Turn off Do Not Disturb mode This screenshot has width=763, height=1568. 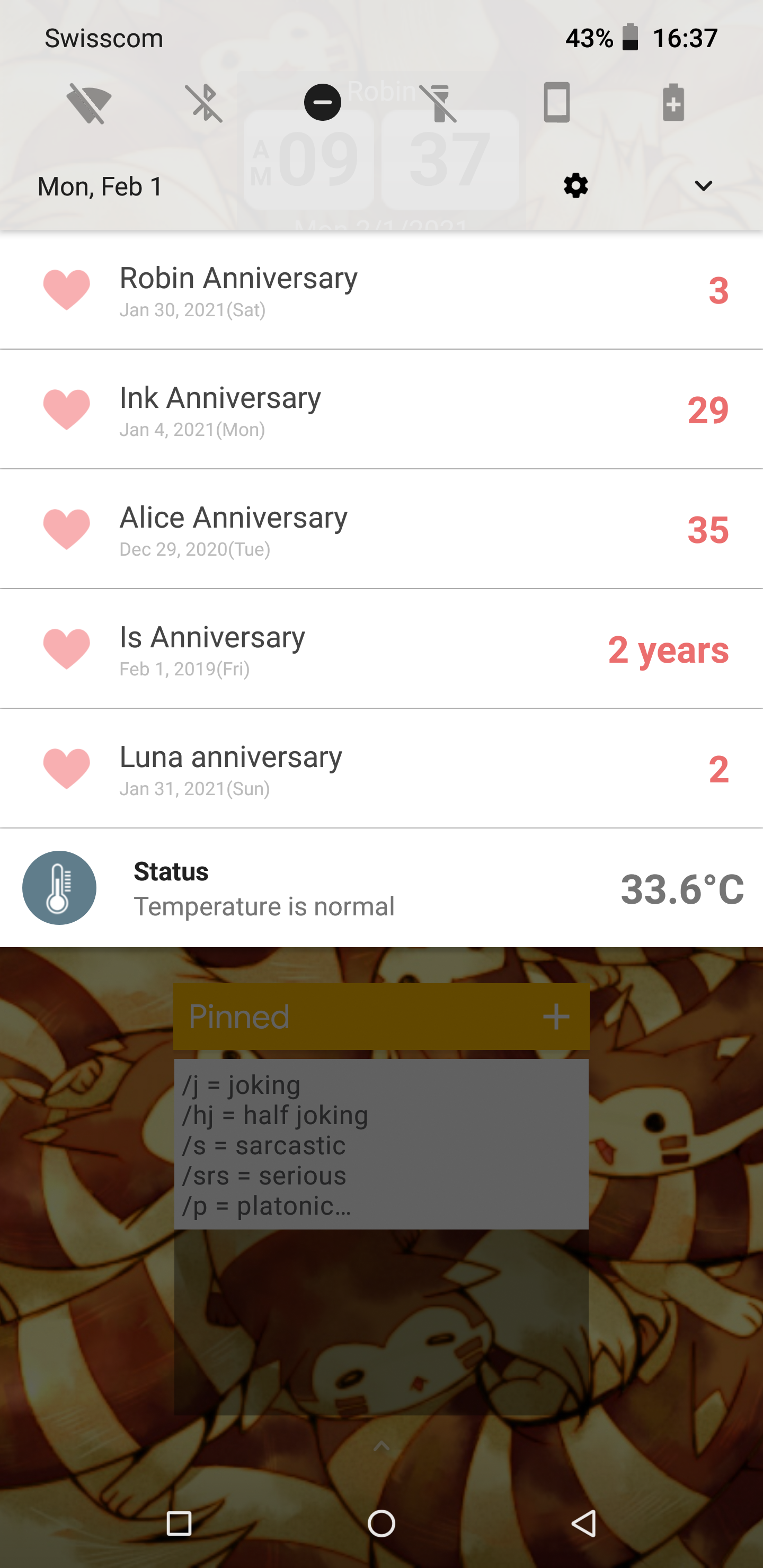(x=323, y=103)
